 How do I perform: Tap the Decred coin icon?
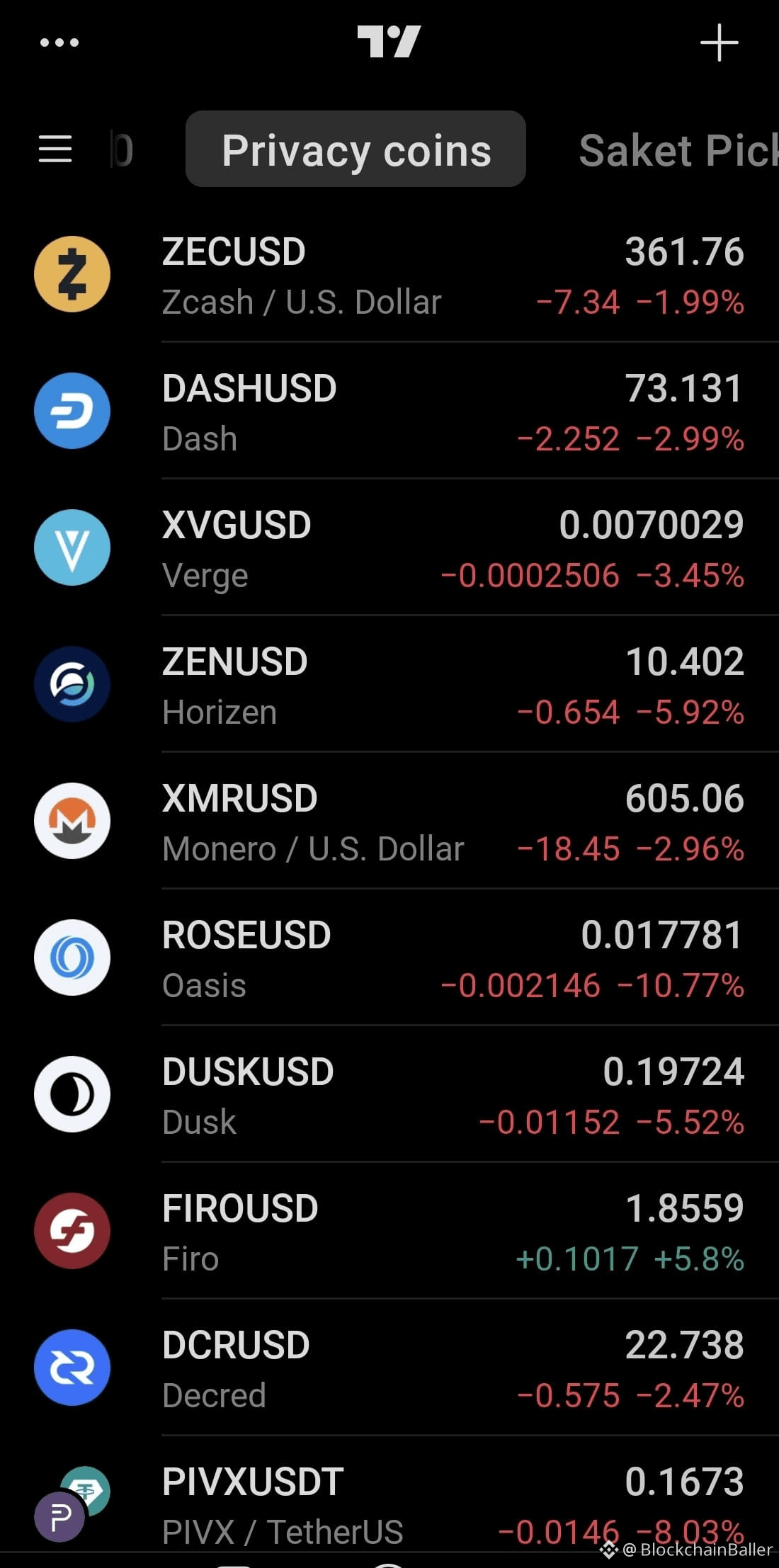72,1367
